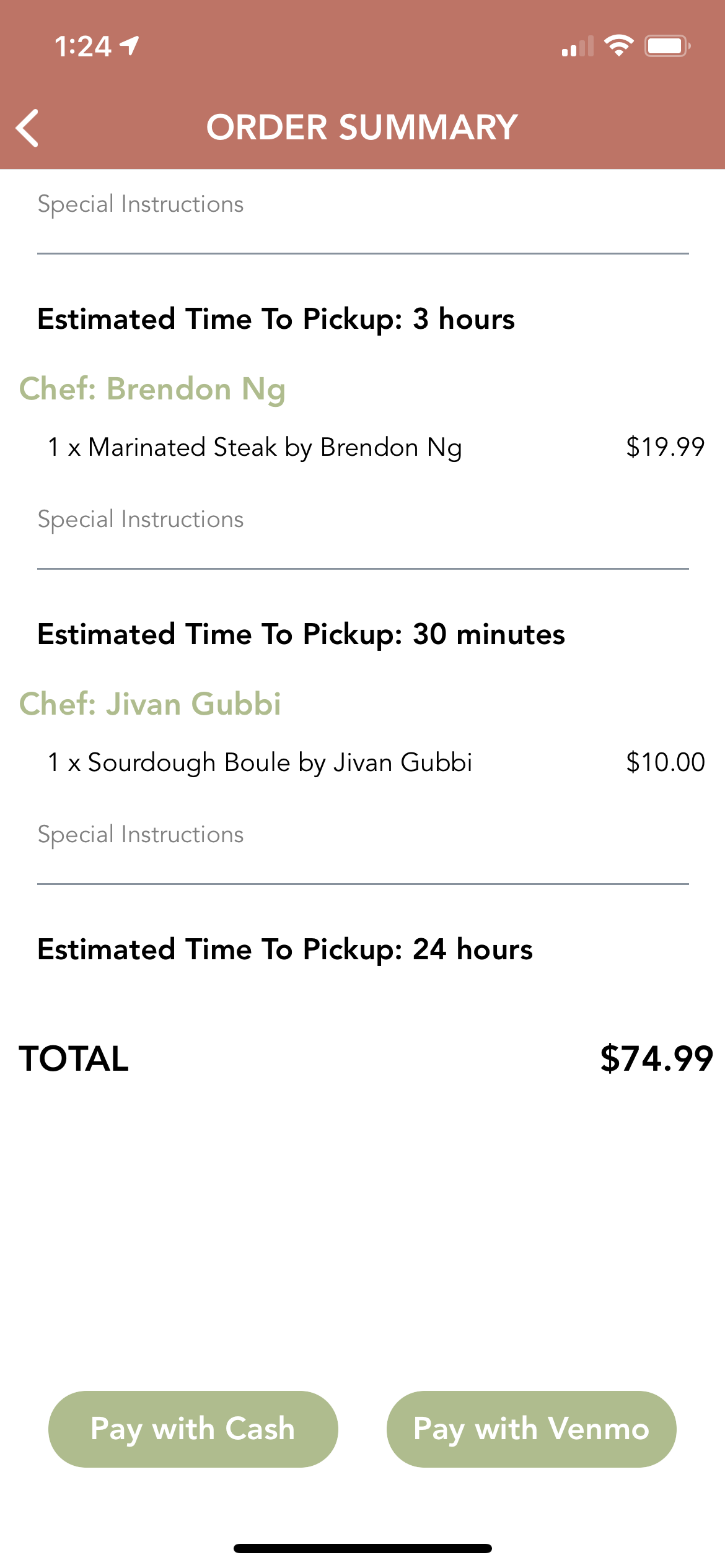This screenshot has height=1568, width=725.
Task: Pay with Cash
Action: (x=193, y=1429)
